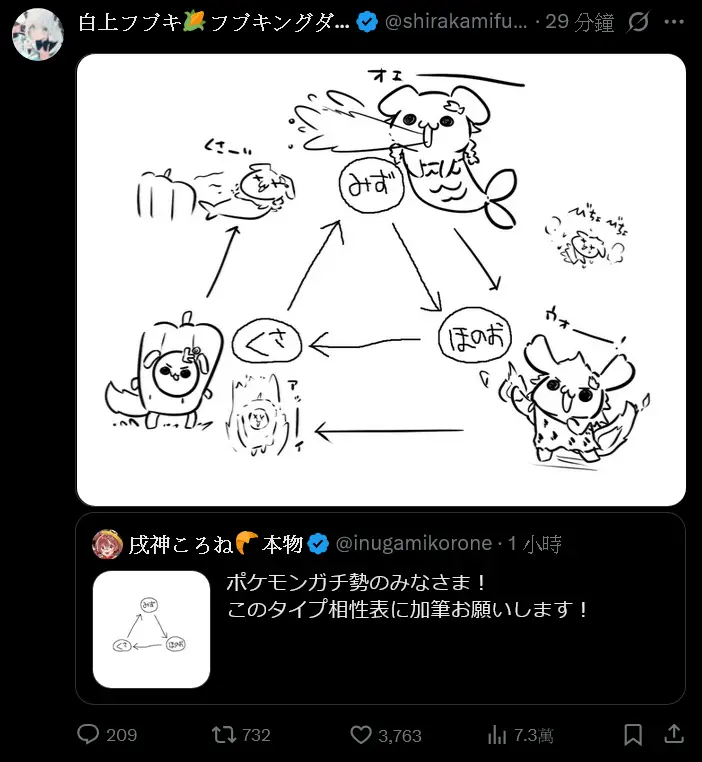Screen dimensions: 702x762
Task: Open 白上フブキ's profile from display name
Action: tap(213, 22)
